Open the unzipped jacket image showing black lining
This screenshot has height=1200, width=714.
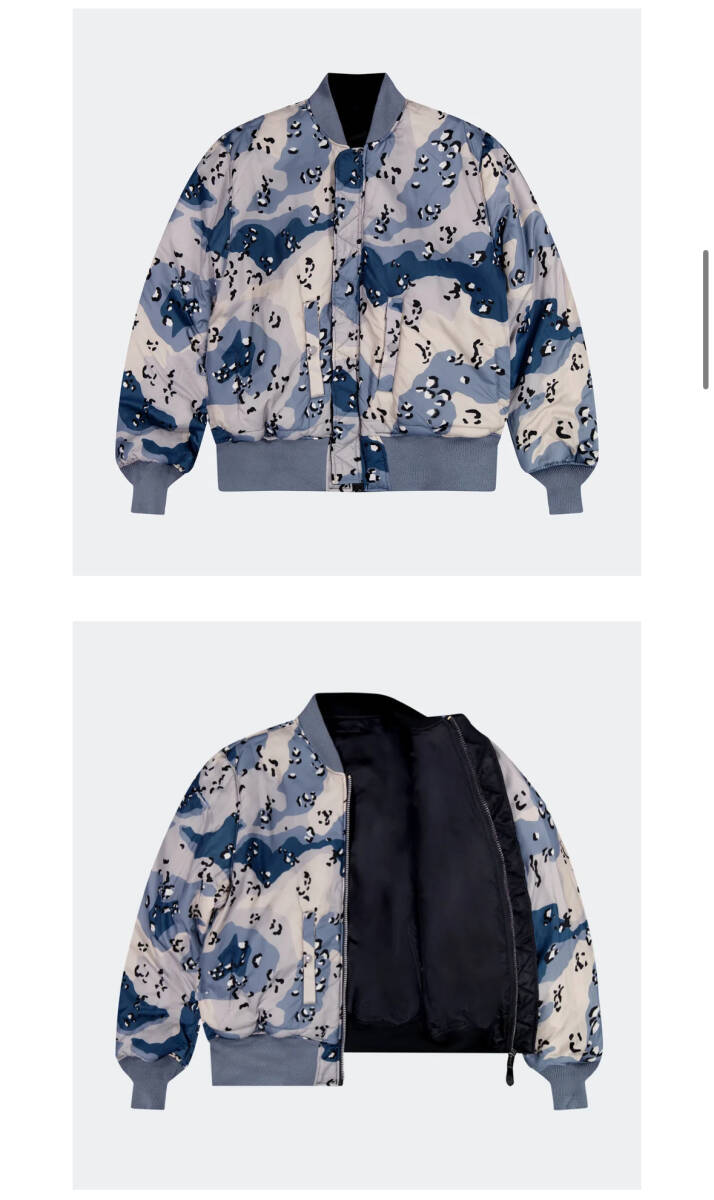(357, 904)
